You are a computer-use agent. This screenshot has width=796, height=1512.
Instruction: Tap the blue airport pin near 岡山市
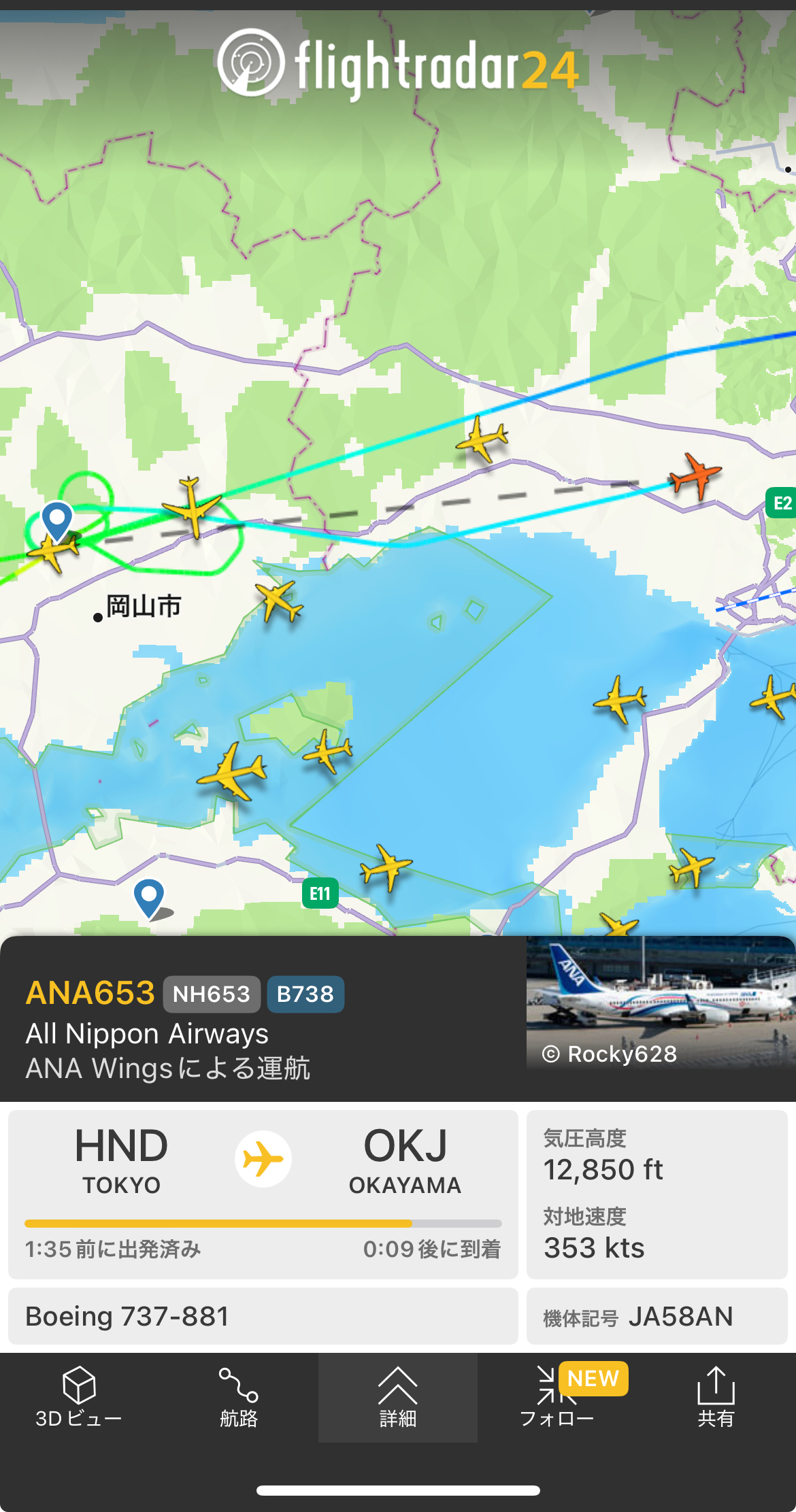(x=57, y=522)
